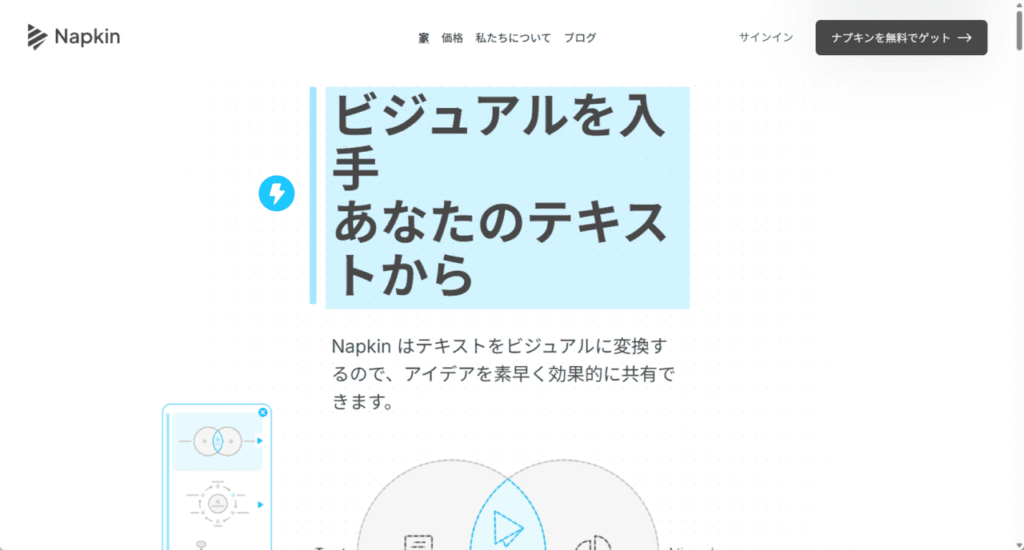Close the visual options panel
Viewport: 1024px width, 550px height.
point(263,411)
